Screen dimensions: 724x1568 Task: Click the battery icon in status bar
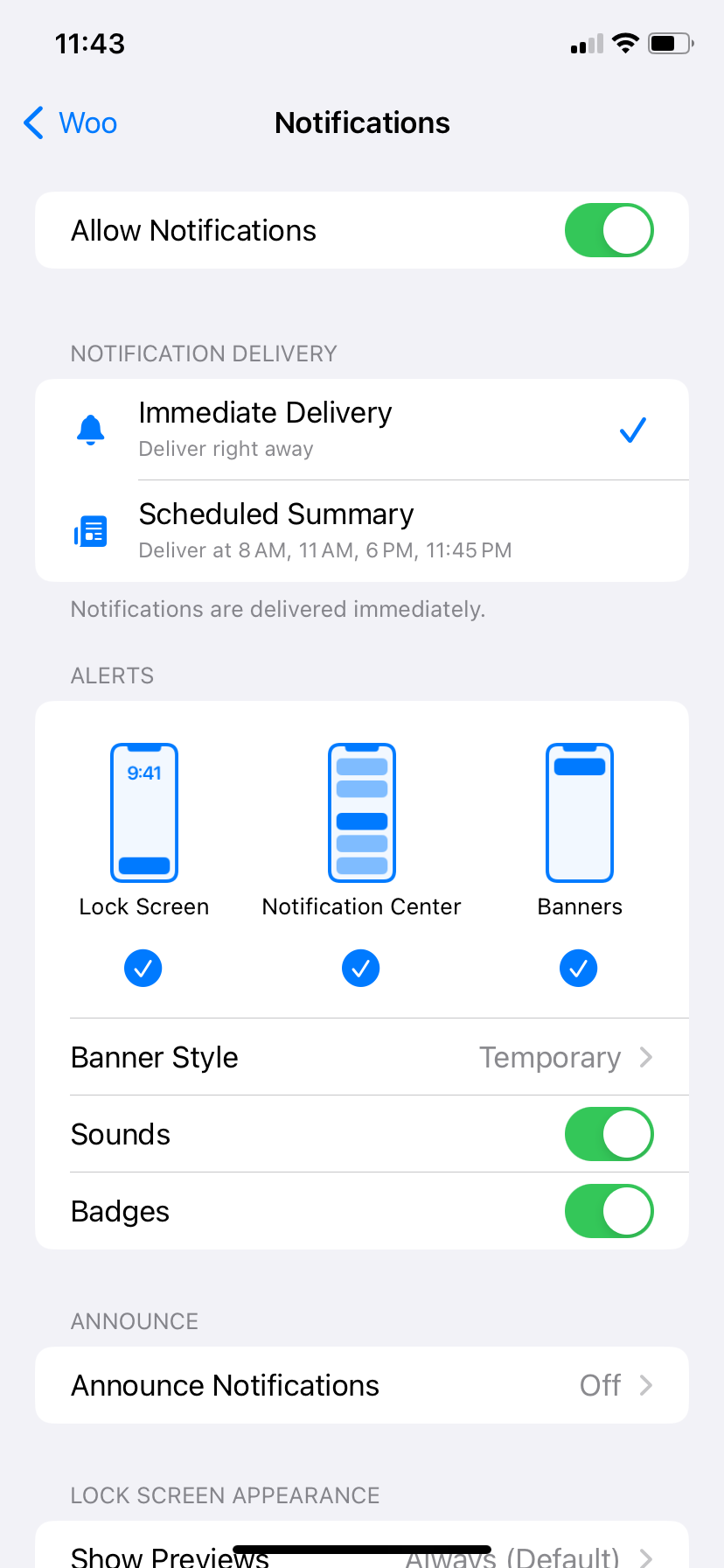coord(670,43)
